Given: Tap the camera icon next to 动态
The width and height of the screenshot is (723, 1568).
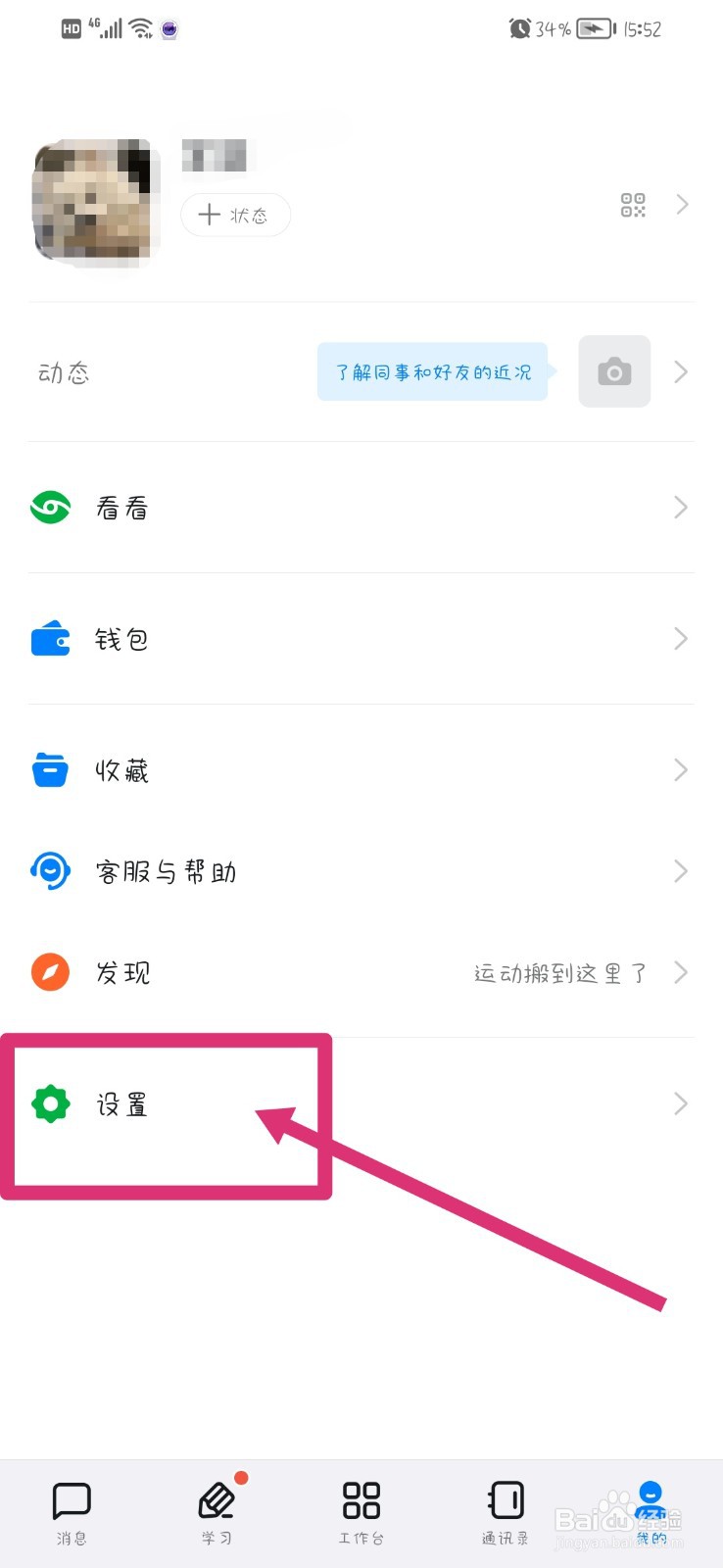Looking at the screenshot, I should tap(614, 371).
